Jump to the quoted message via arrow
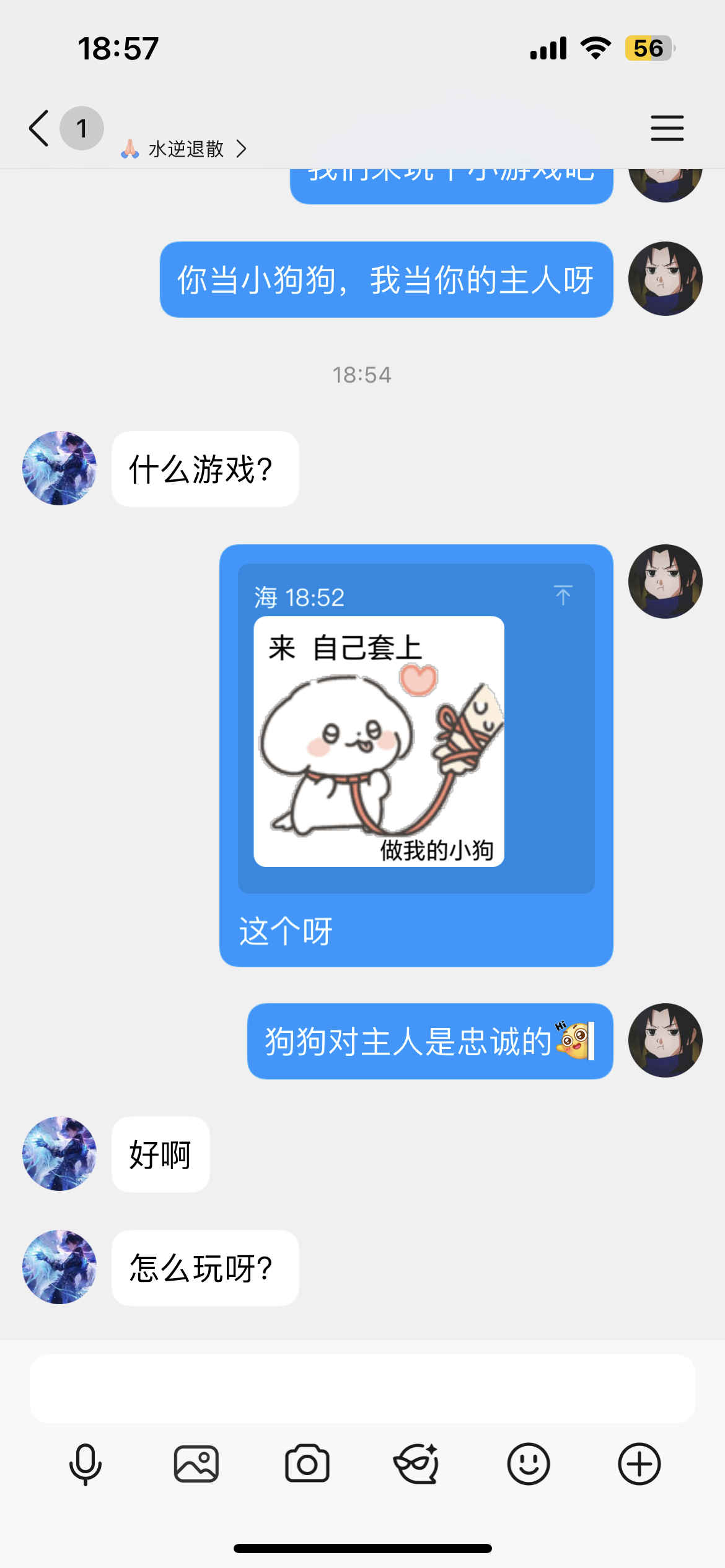725x1568 pixels. coord(563,596)
